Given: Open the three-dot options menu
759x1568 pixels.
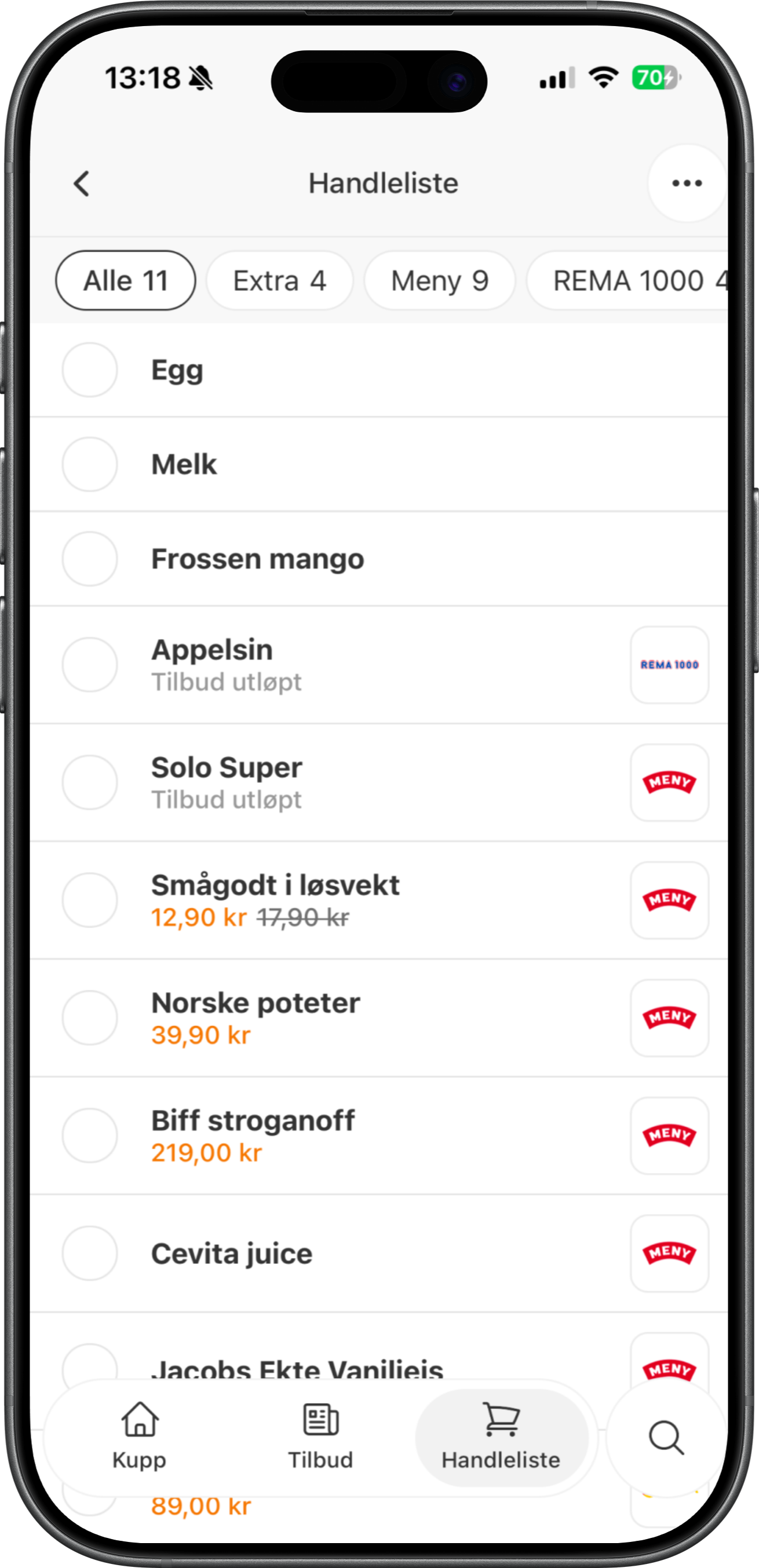Looking at the screenshot, I should pyautogui.click(x=685, y=182).
